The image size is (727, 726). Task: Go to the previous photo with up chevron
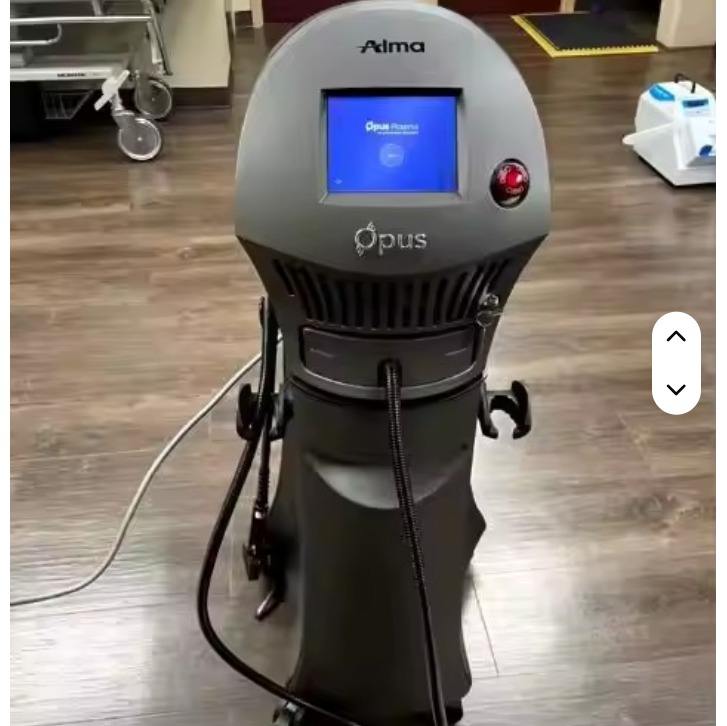[676, 337]
